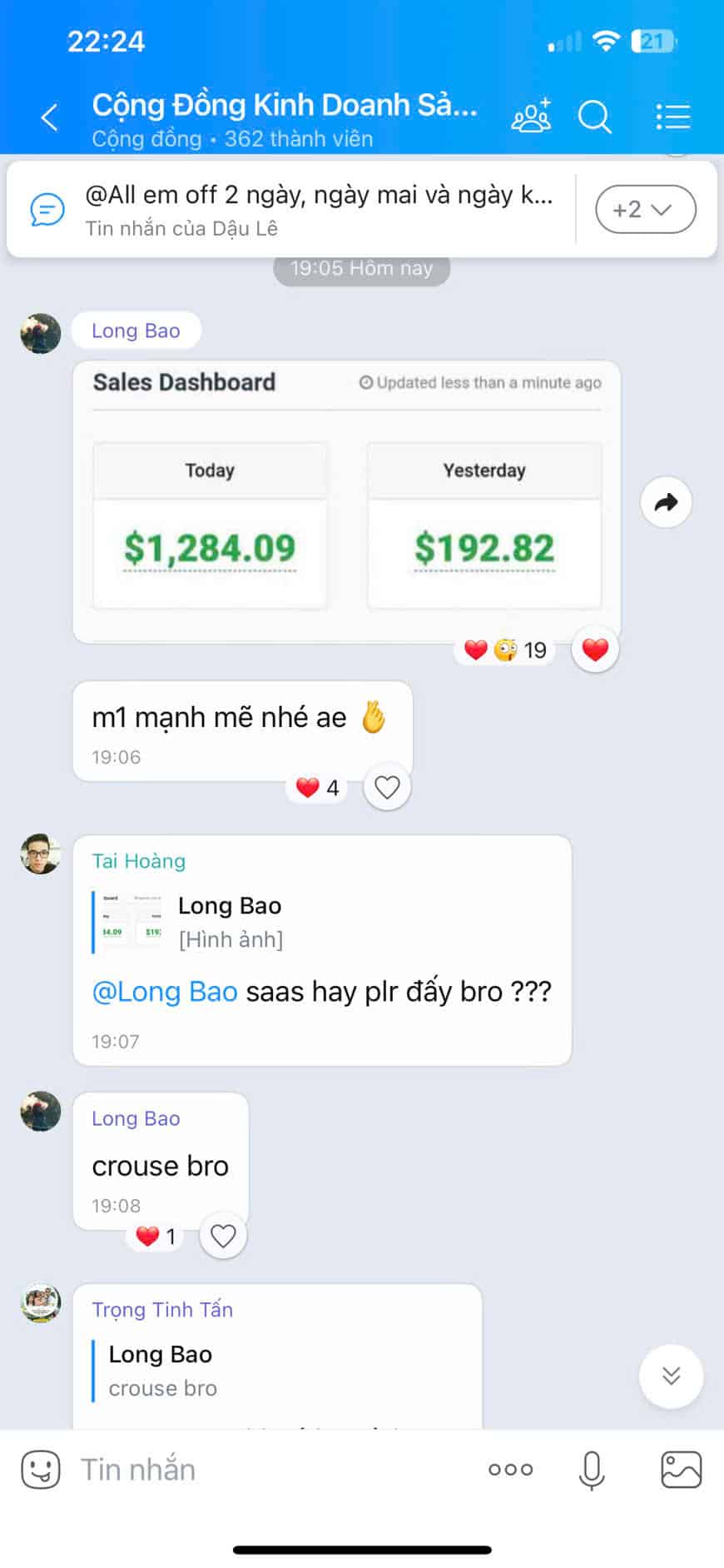Record a voice message

[x=592, y=1470]
